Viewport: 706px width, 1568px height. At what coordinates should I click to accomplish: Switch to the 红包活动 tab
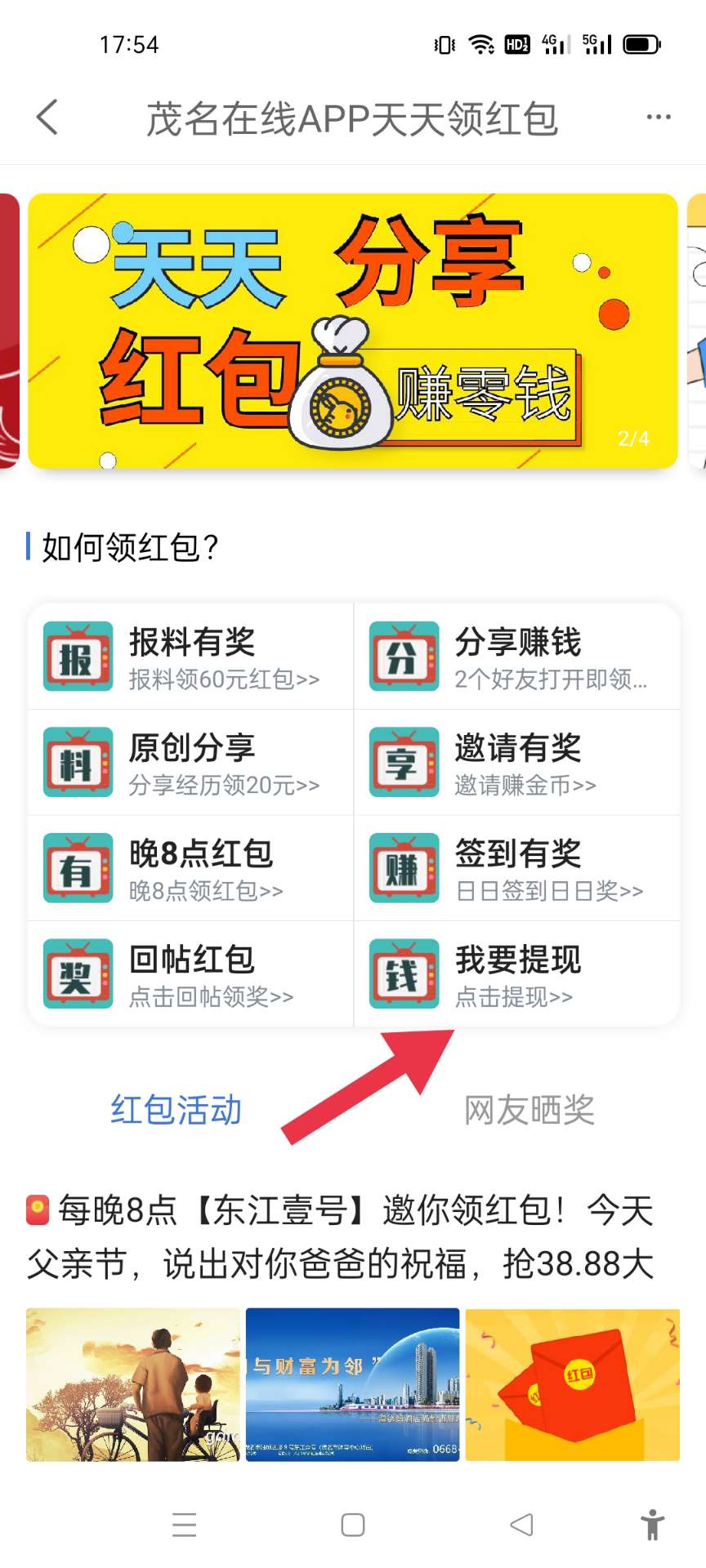pos(176,1110)
